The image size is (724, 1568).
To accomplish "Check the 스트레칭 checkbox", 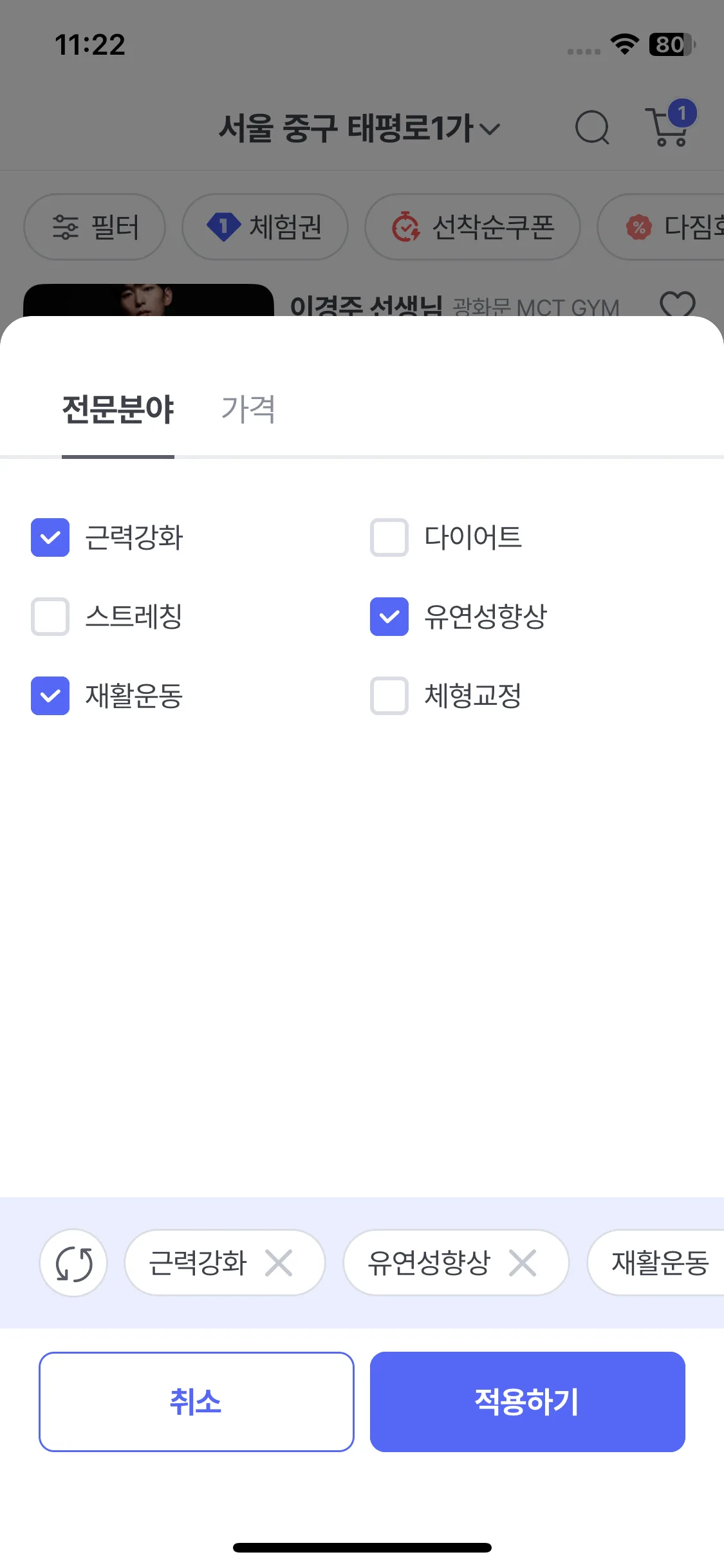I will click(50, 617).
